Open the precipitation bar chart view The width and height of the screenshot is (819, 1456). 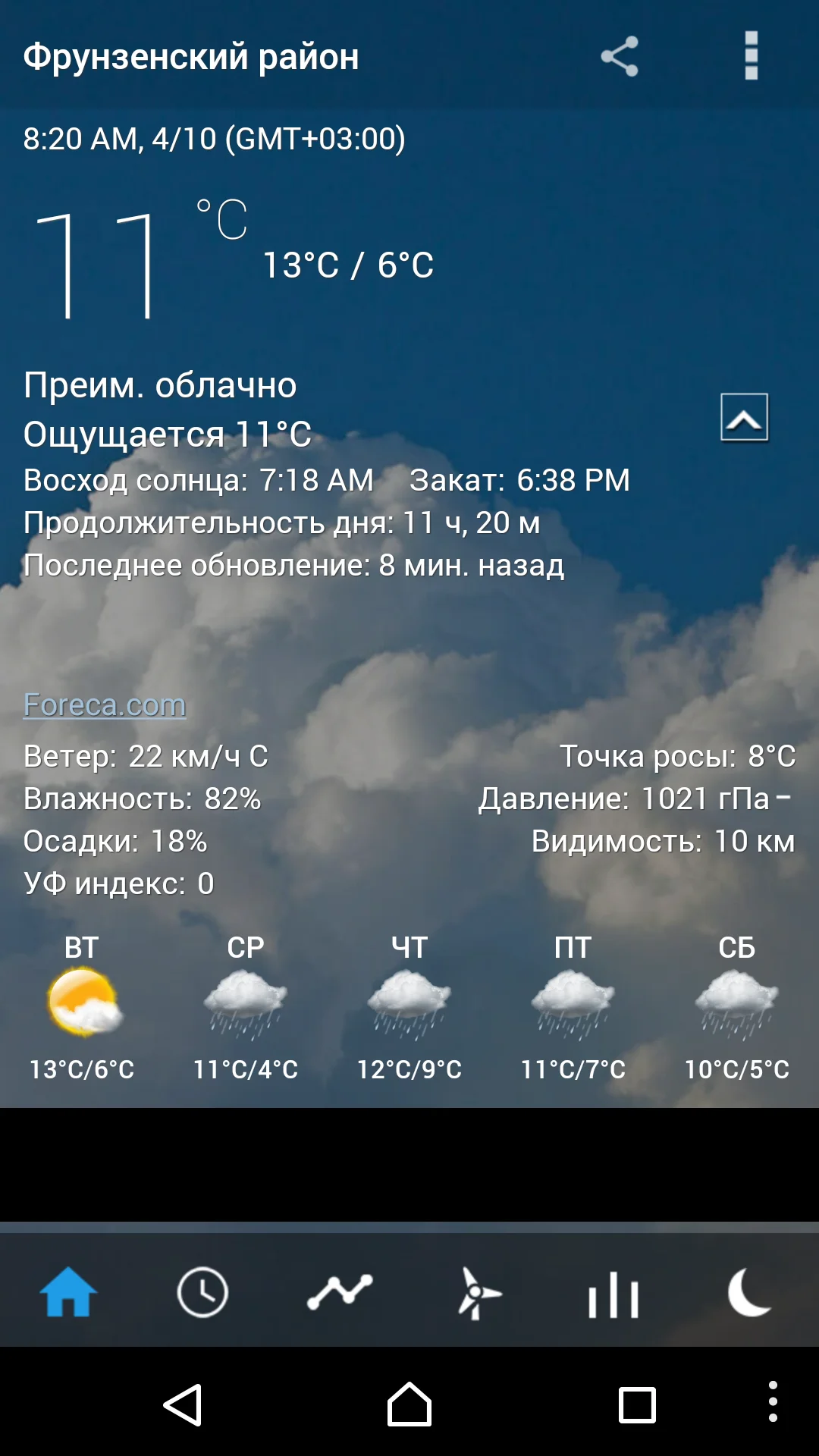(613, 1294)
